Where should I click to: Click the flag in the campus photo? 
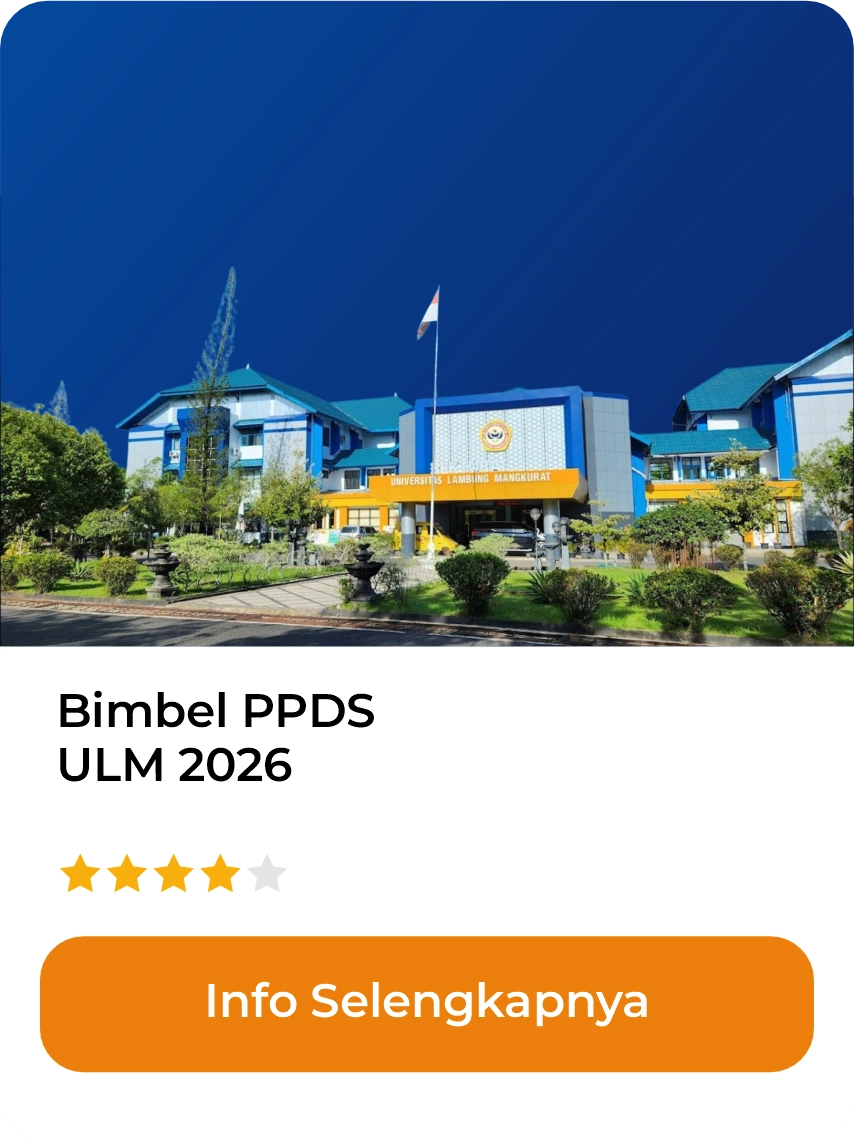click(430, 310)
